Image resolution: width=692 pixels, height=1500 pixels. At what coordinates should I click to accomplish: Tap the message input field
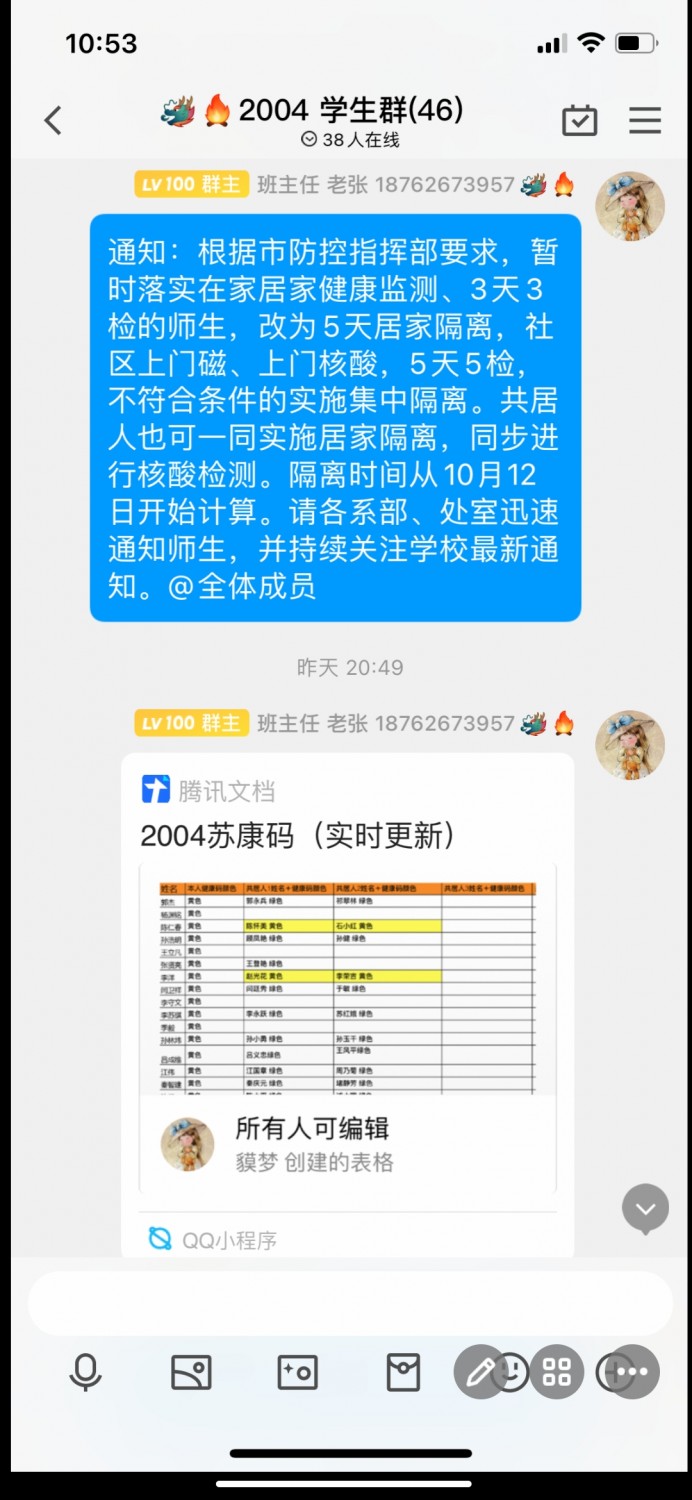point(348,1303)
